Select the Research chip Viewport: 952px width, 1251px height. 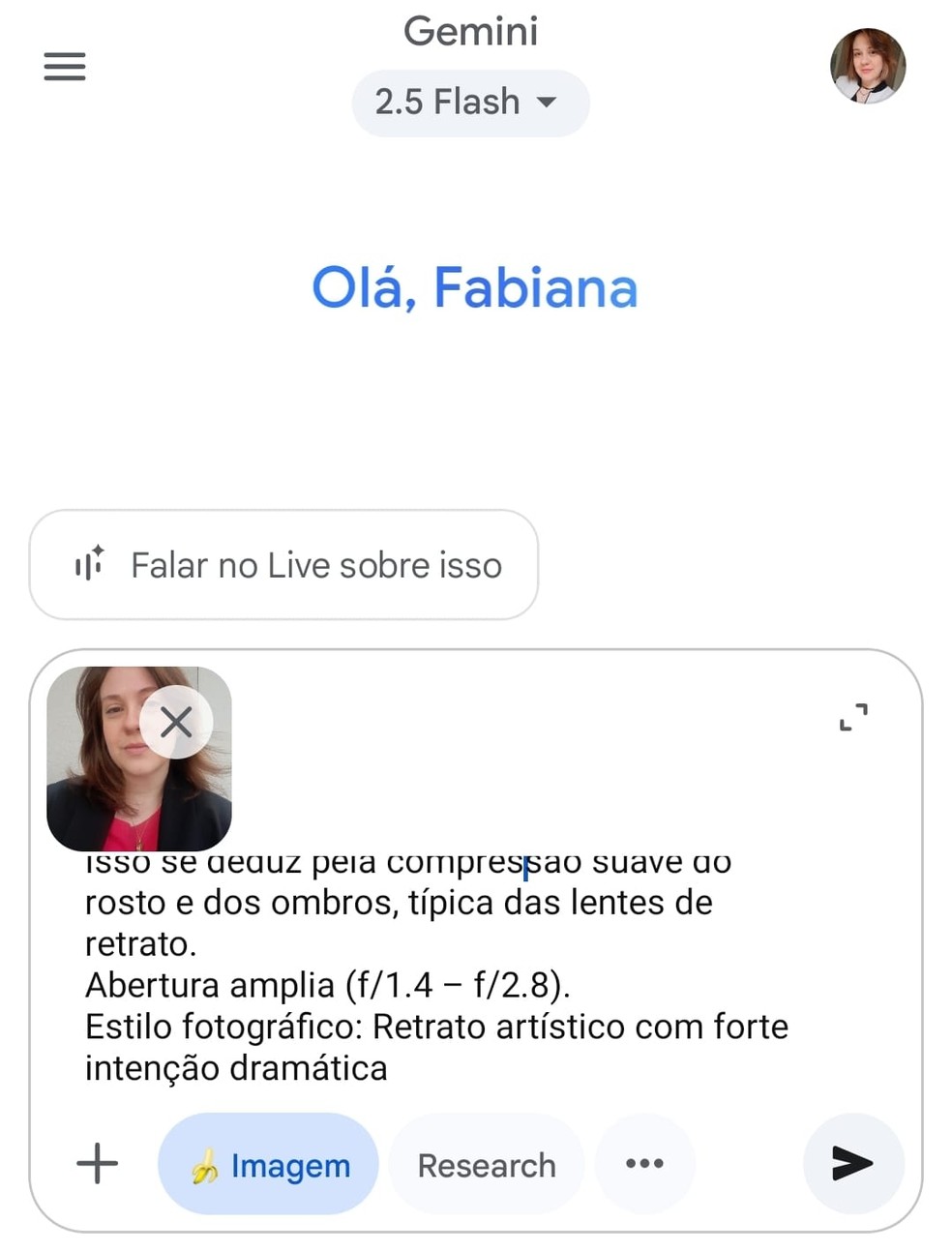(x=487, y=1165)
